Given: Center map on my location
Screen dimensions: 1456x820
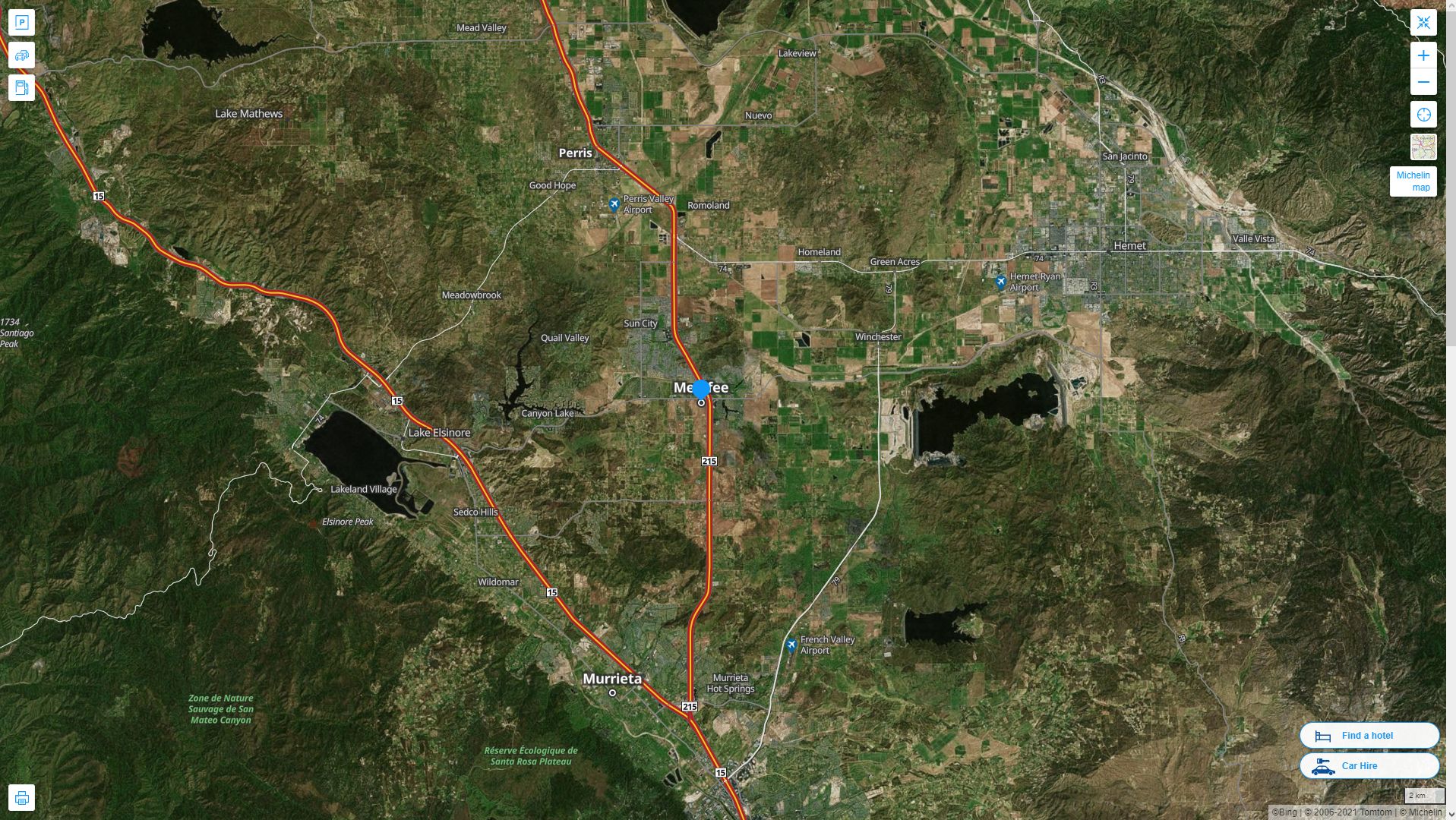Looking at the screenshot, I should [x=1423, y=115].
